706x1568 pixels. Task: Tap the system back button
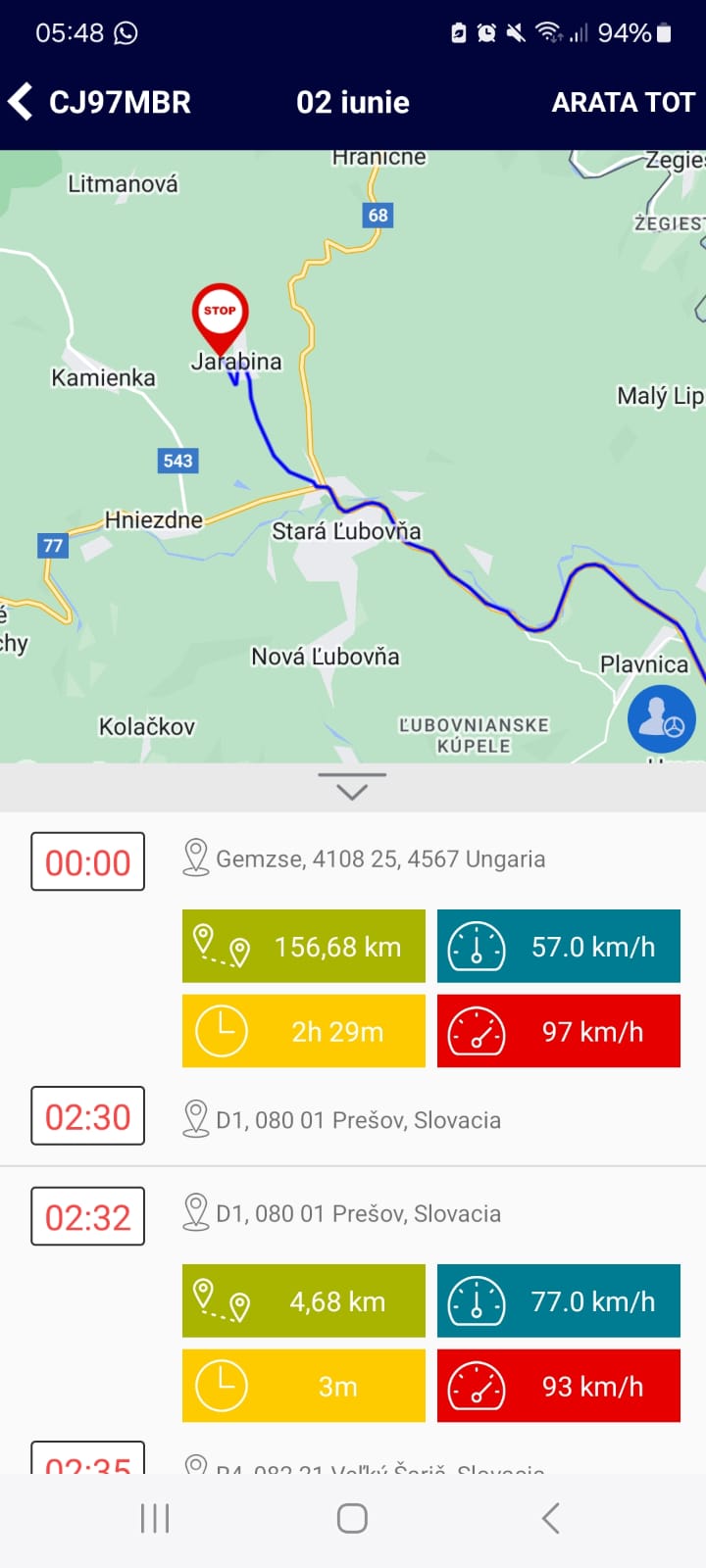[551, 1519]
